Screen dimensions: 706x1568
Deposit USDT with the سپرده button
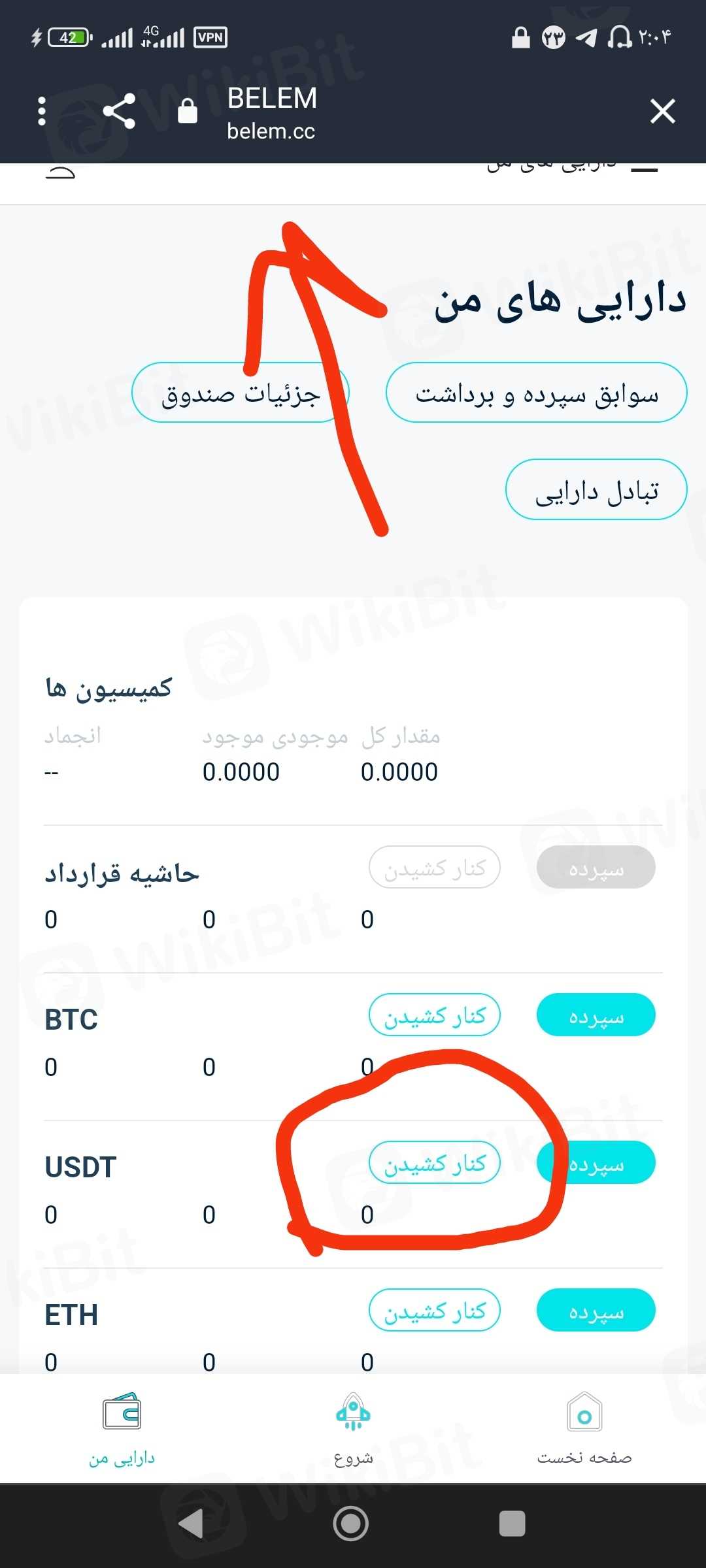pyautogui.click(x=596, y=1162)
